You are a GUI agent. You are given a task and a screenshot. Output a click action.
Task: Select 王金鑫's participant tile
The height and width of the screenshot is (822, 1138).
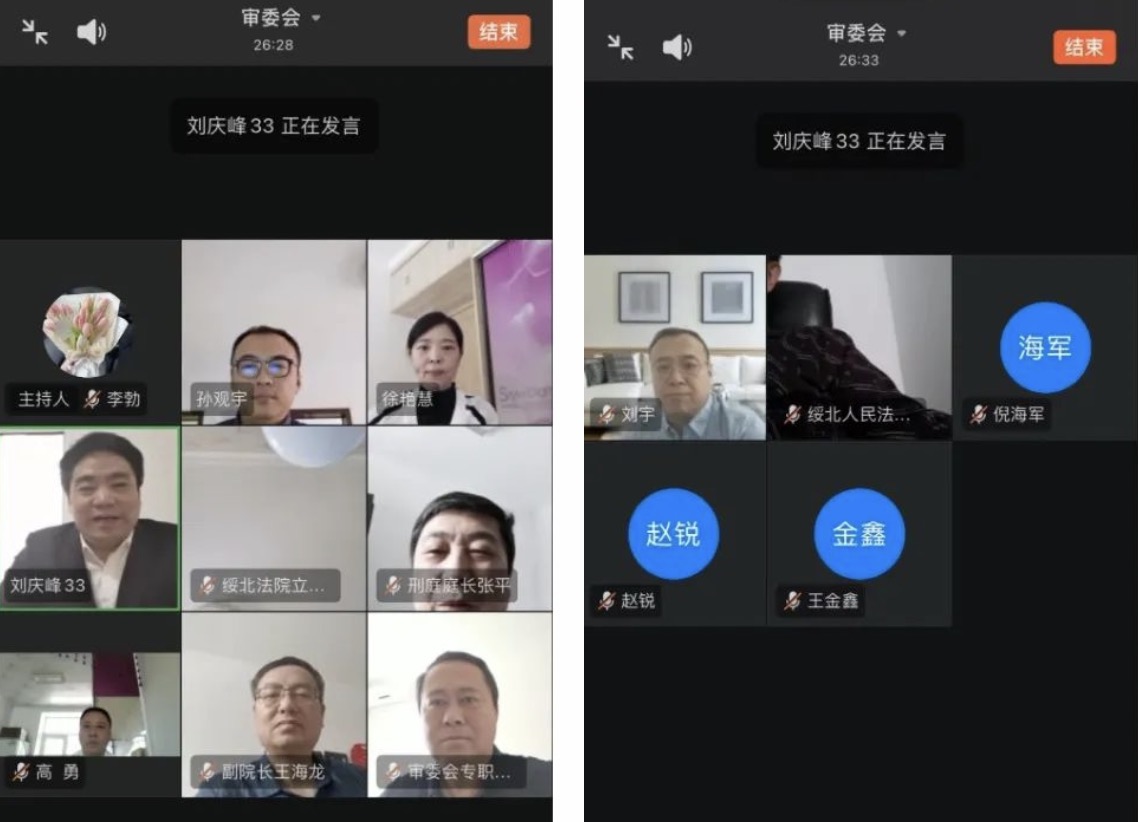(859, 534)
